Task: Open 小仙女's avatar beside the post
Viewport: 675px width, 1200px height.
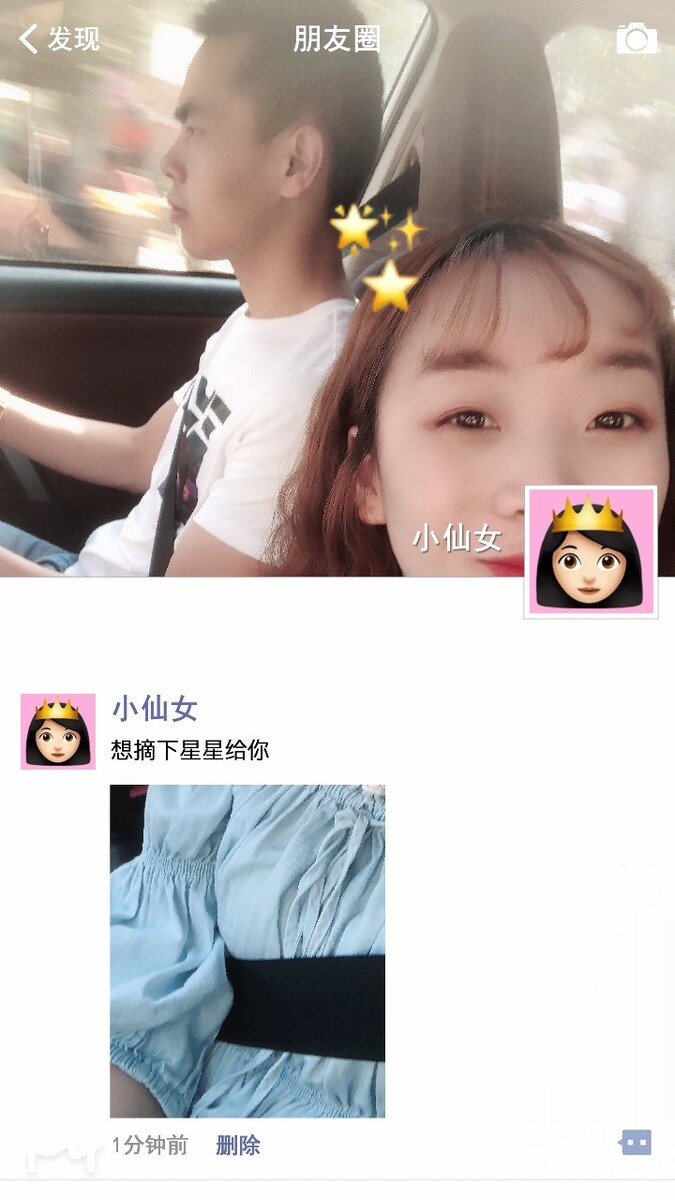Action: coord(58,731)
